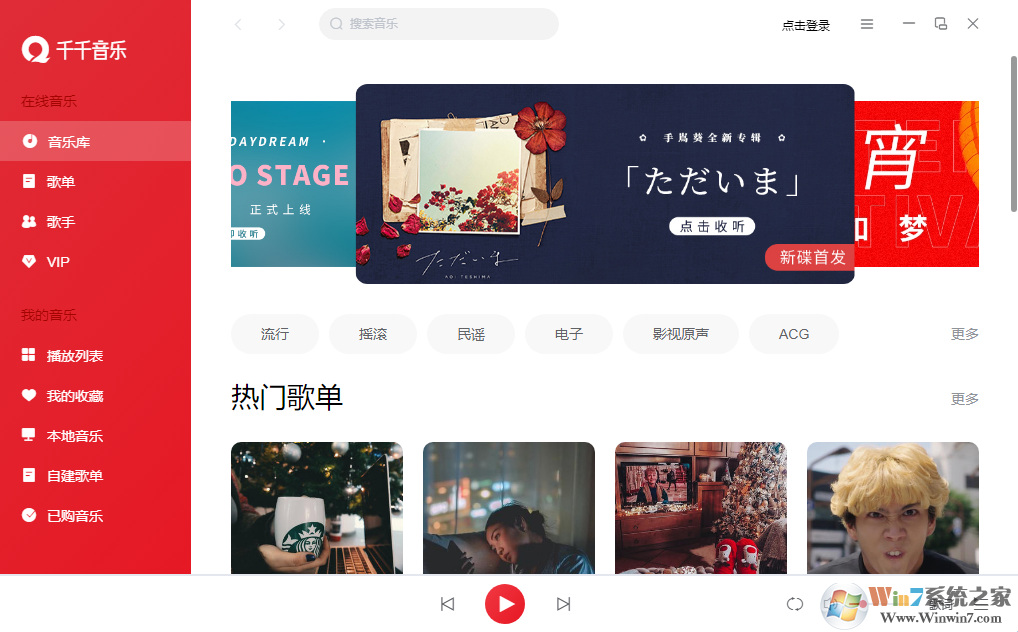Close the 千千音乐 window
The height and width of the screenshot is (632, 1018).
click(973, 24)
